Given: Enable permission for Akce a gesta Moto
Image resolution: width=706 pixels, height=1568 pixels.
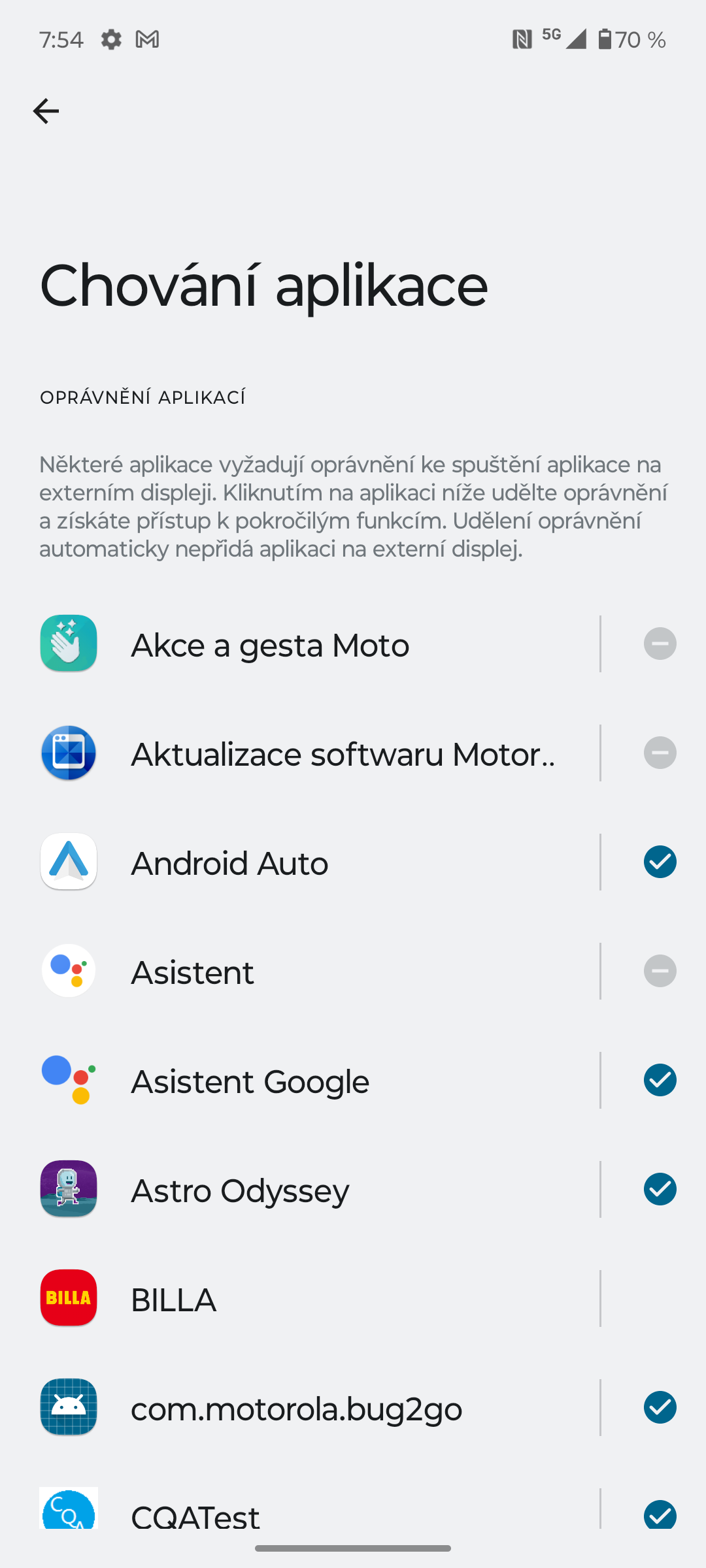Looking at the screenshot, I should pos(659,644).
